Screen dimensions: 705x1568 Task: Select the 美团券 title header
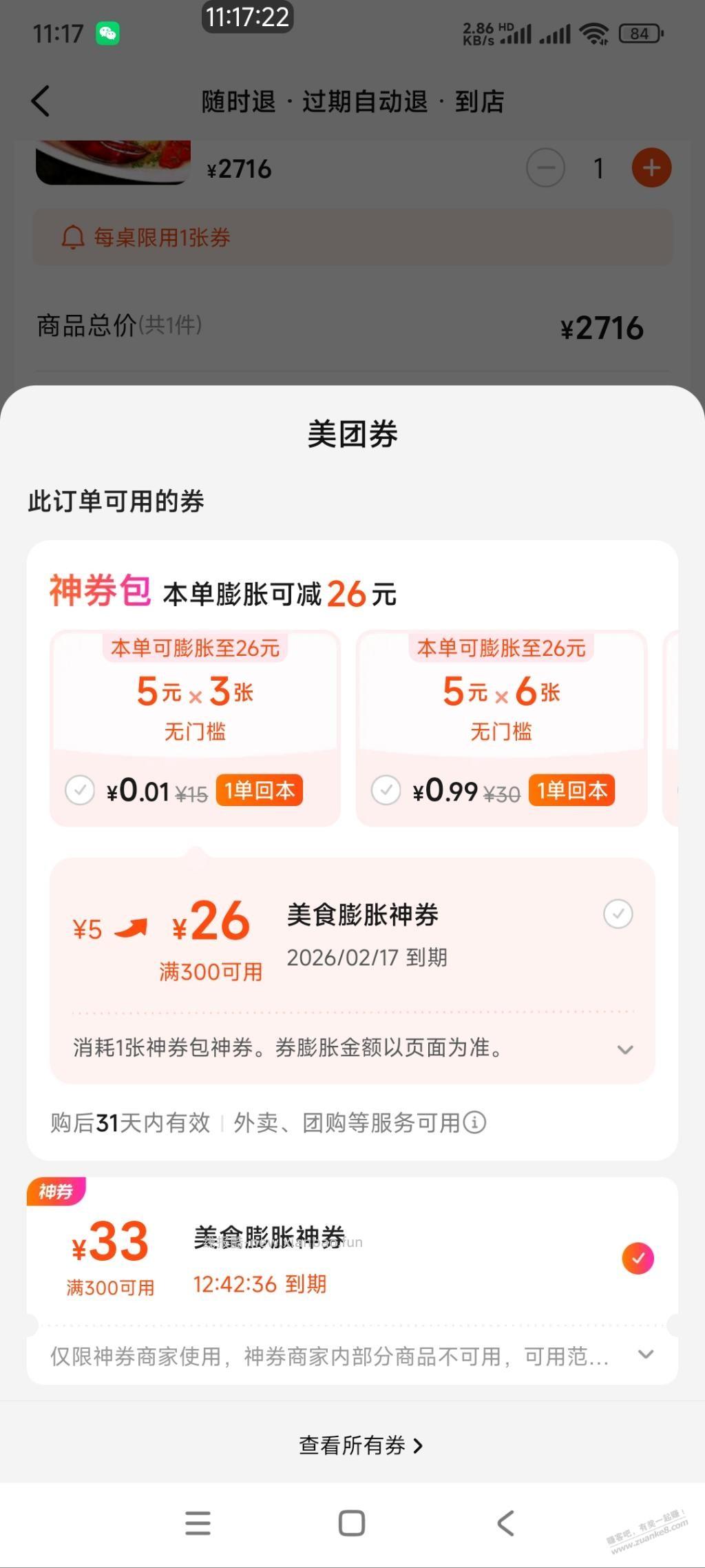coord(352,434)
